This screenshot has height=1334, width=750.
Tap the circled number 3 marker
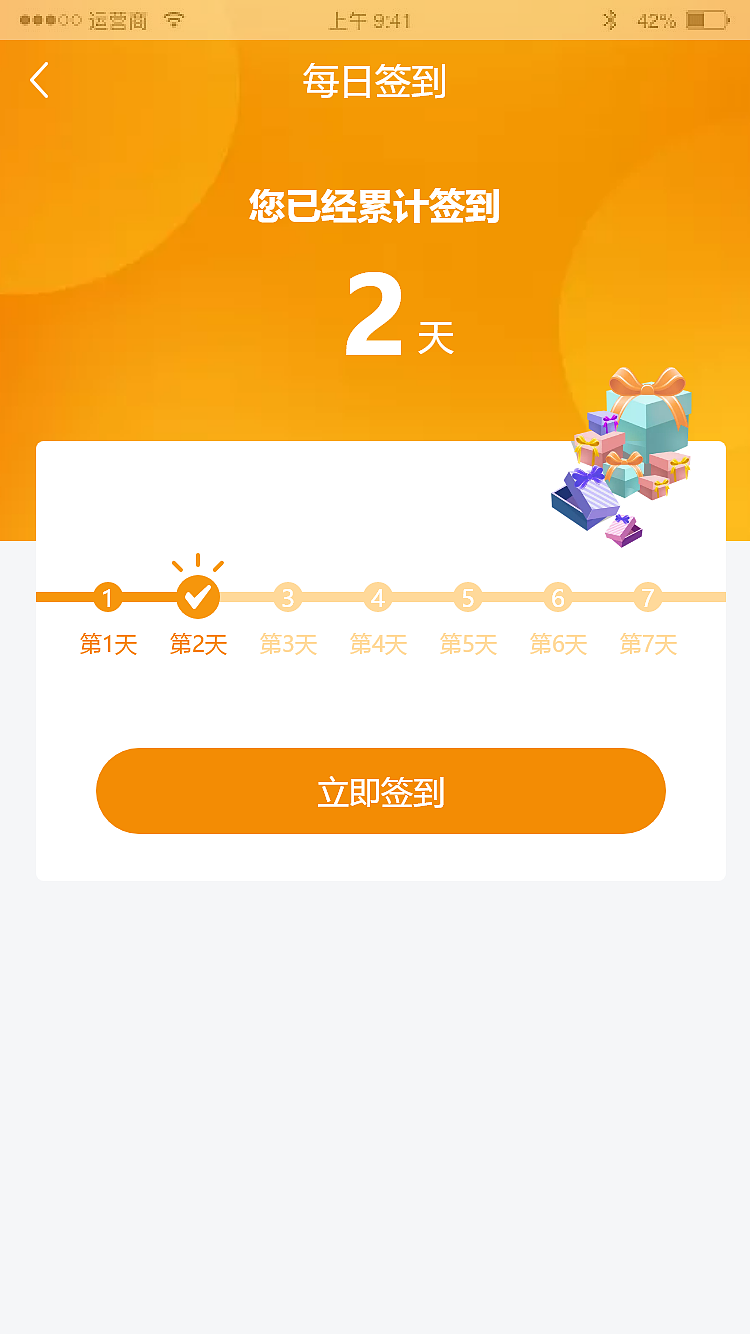point(287,598)
